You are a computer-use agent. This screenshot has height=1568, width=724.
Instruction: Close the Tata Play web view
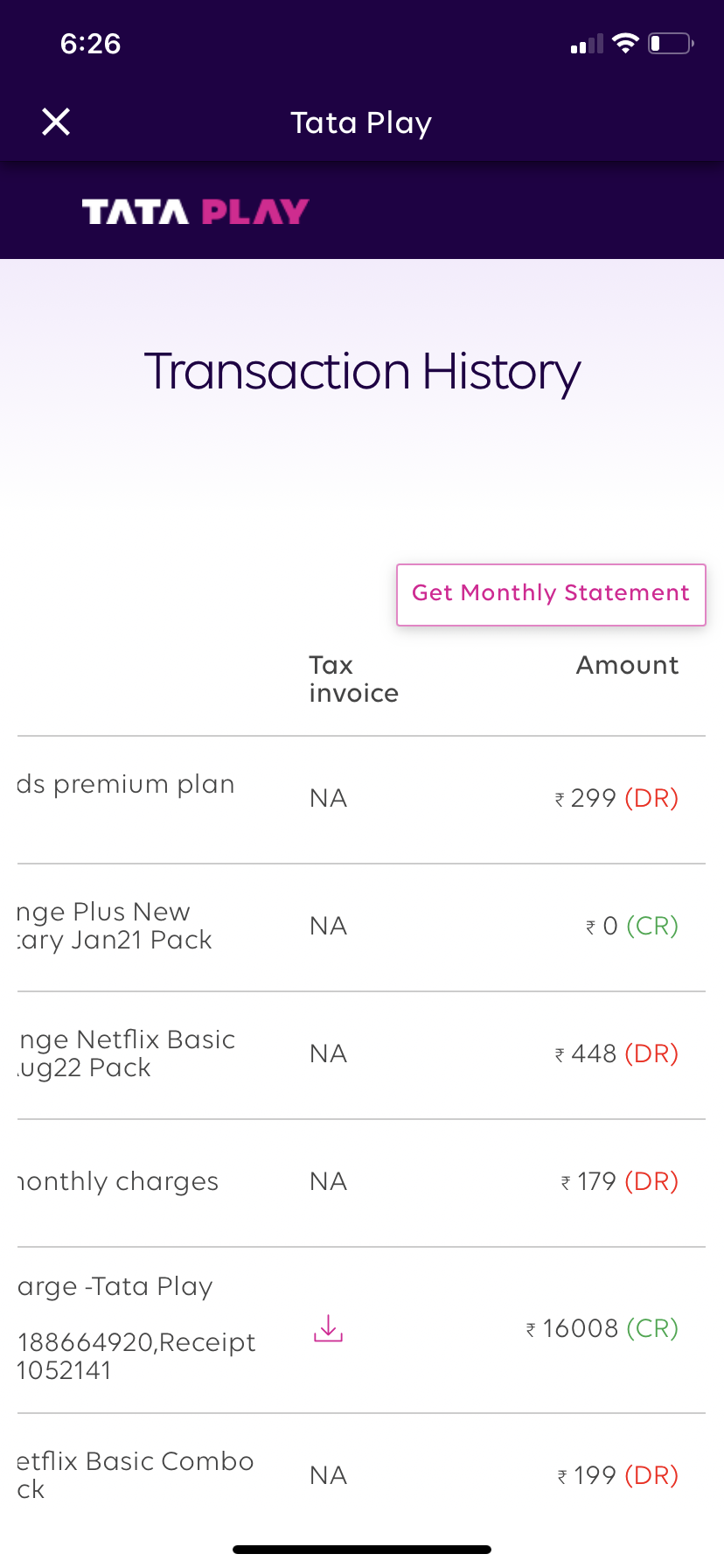click(x=56, y=122)
